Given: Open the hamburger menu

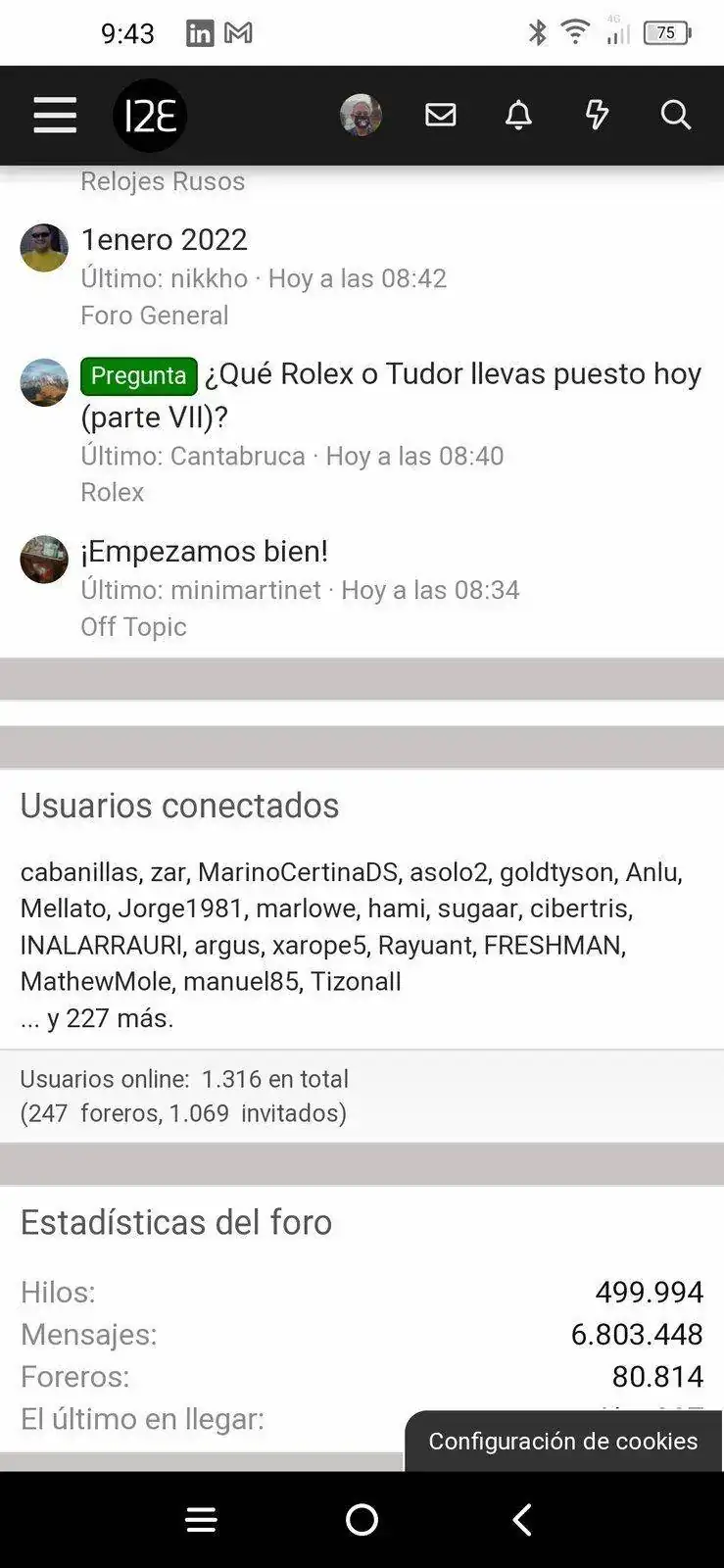Looking at the screenshot, I should pyautogui.click(x=55, y=116).
